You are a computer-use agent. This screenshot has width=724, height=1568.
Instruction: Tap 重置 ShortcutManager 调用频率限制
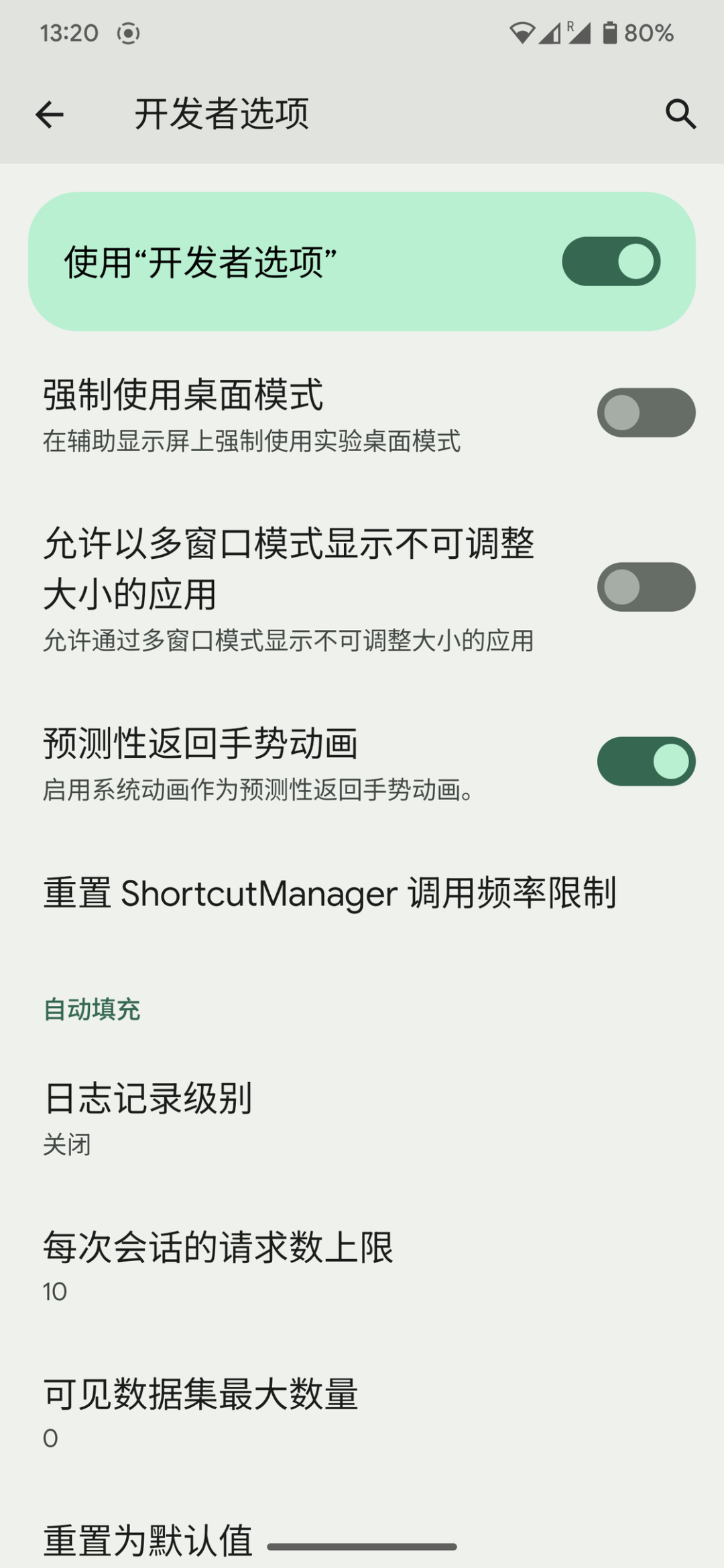tap(330, 893)
